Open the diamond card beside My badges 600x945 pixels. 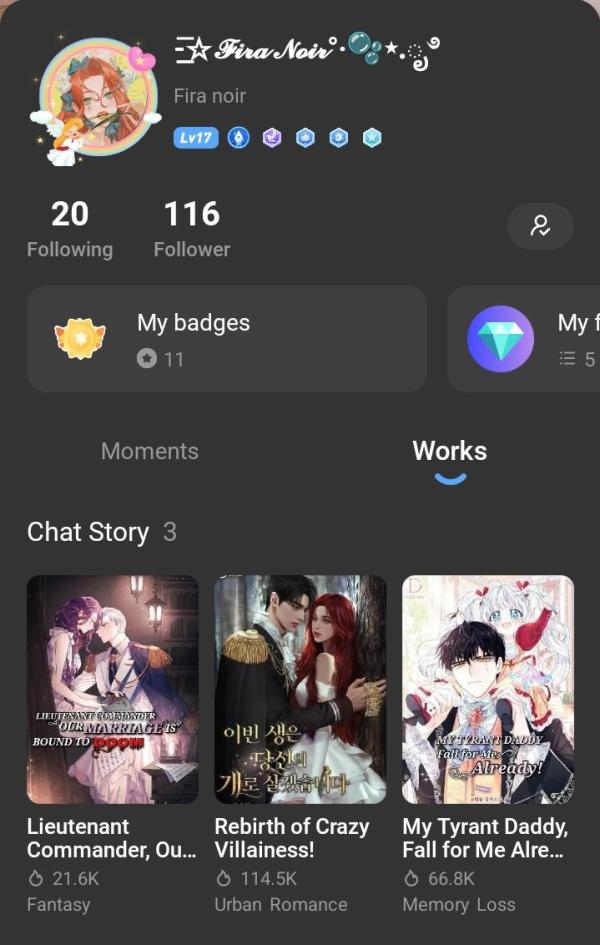(523, 339)
